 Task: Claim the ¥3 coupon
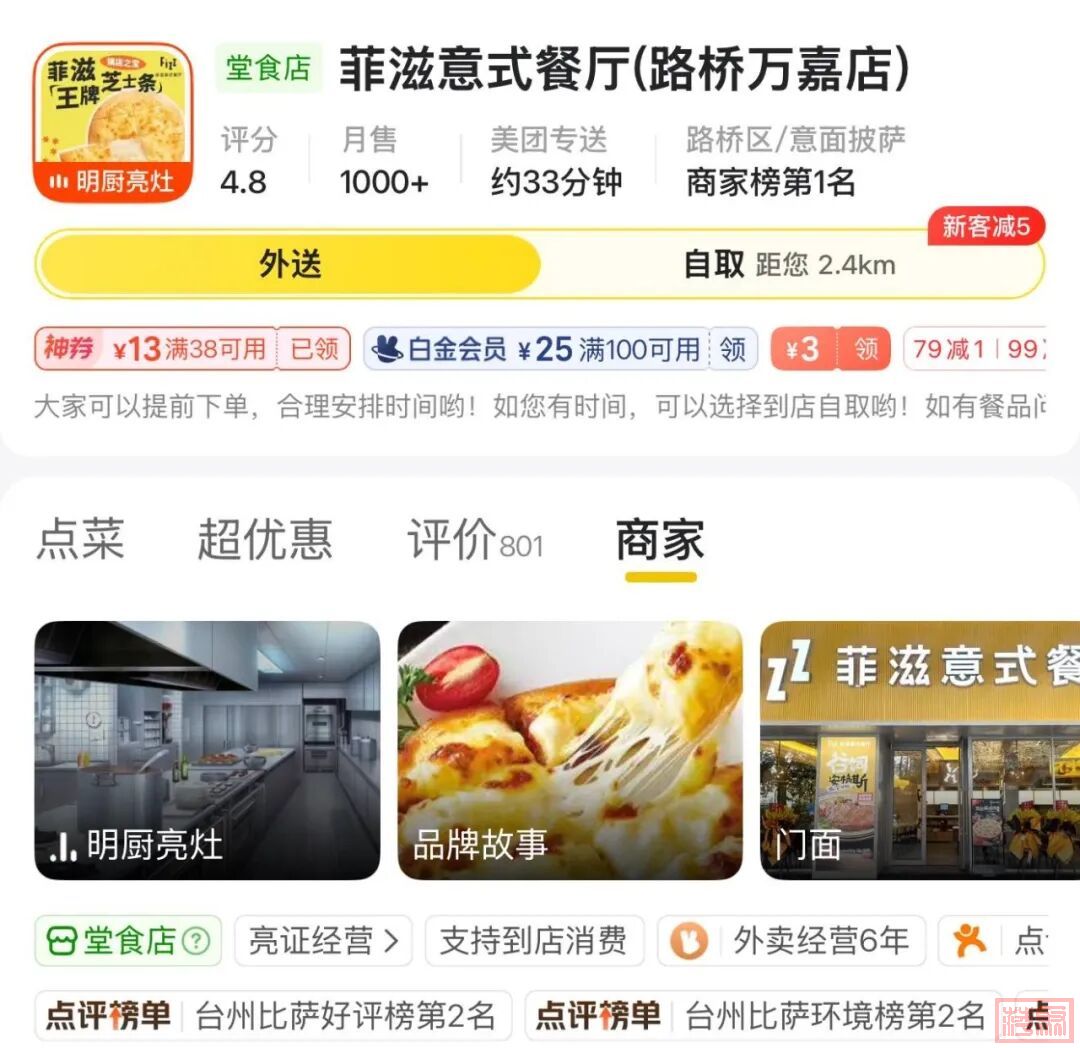[865, 349]
